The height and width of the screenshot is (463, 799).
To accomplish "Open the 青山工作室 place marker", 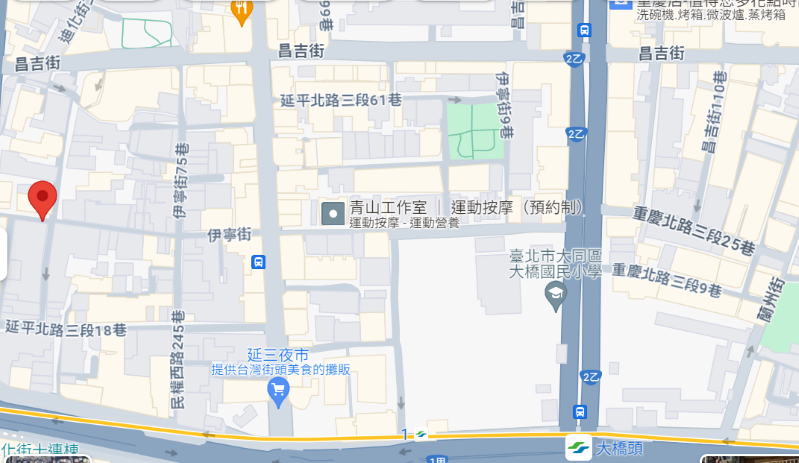I will pos(333,213).
